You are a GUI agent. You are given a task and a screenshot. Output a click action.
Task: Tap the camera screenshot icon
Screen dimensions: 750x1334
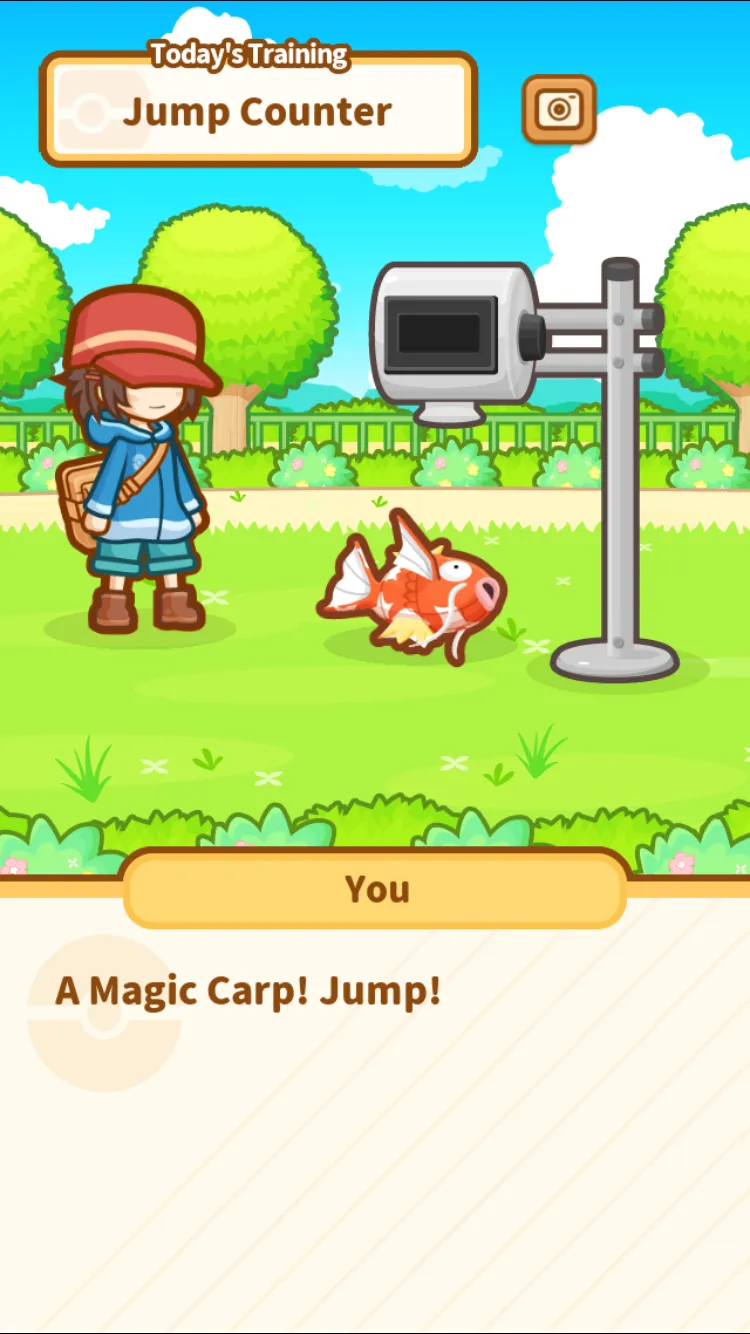pyautogui.click(x=559, y=109)
